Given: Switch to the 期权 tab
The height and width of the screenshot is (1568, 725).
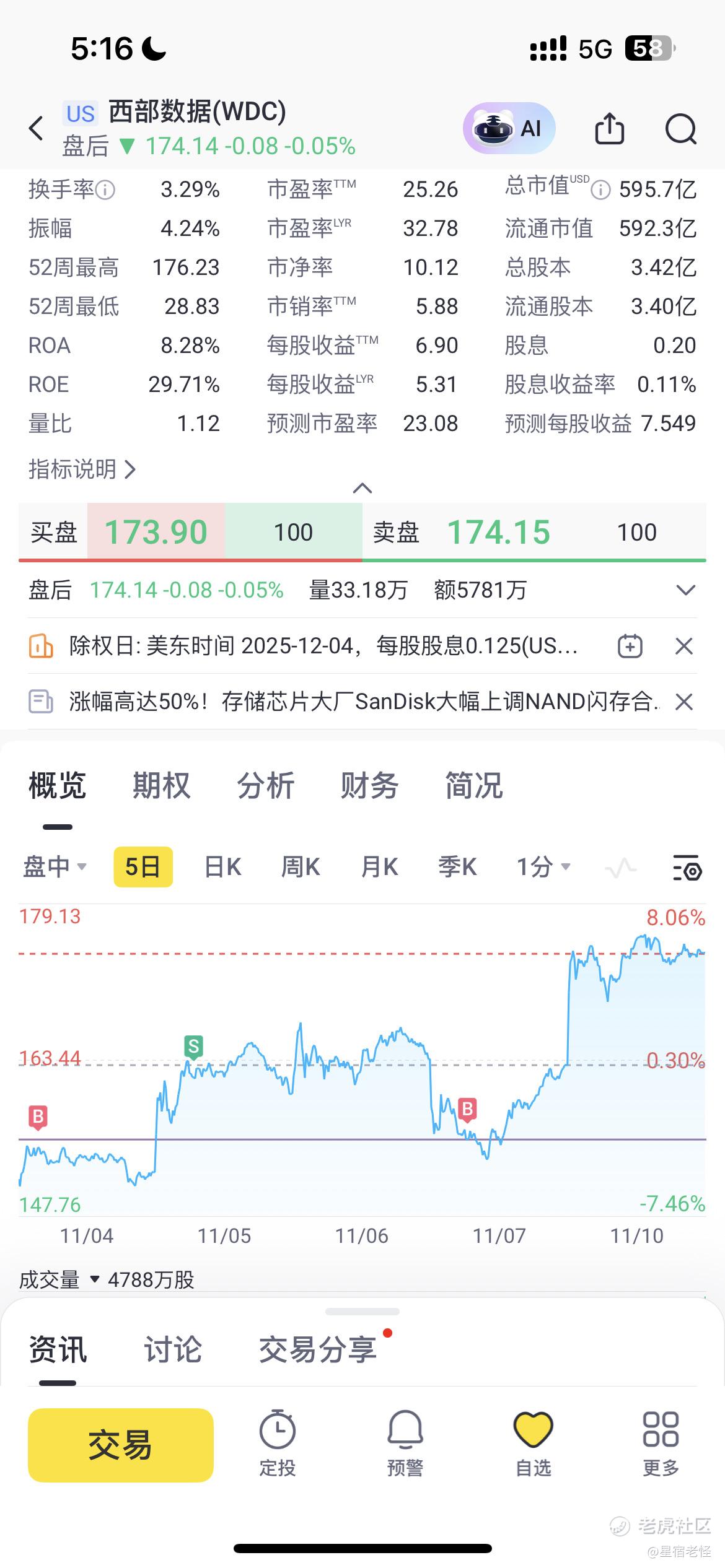Looking at the screenshot, I should coord(161,786).
